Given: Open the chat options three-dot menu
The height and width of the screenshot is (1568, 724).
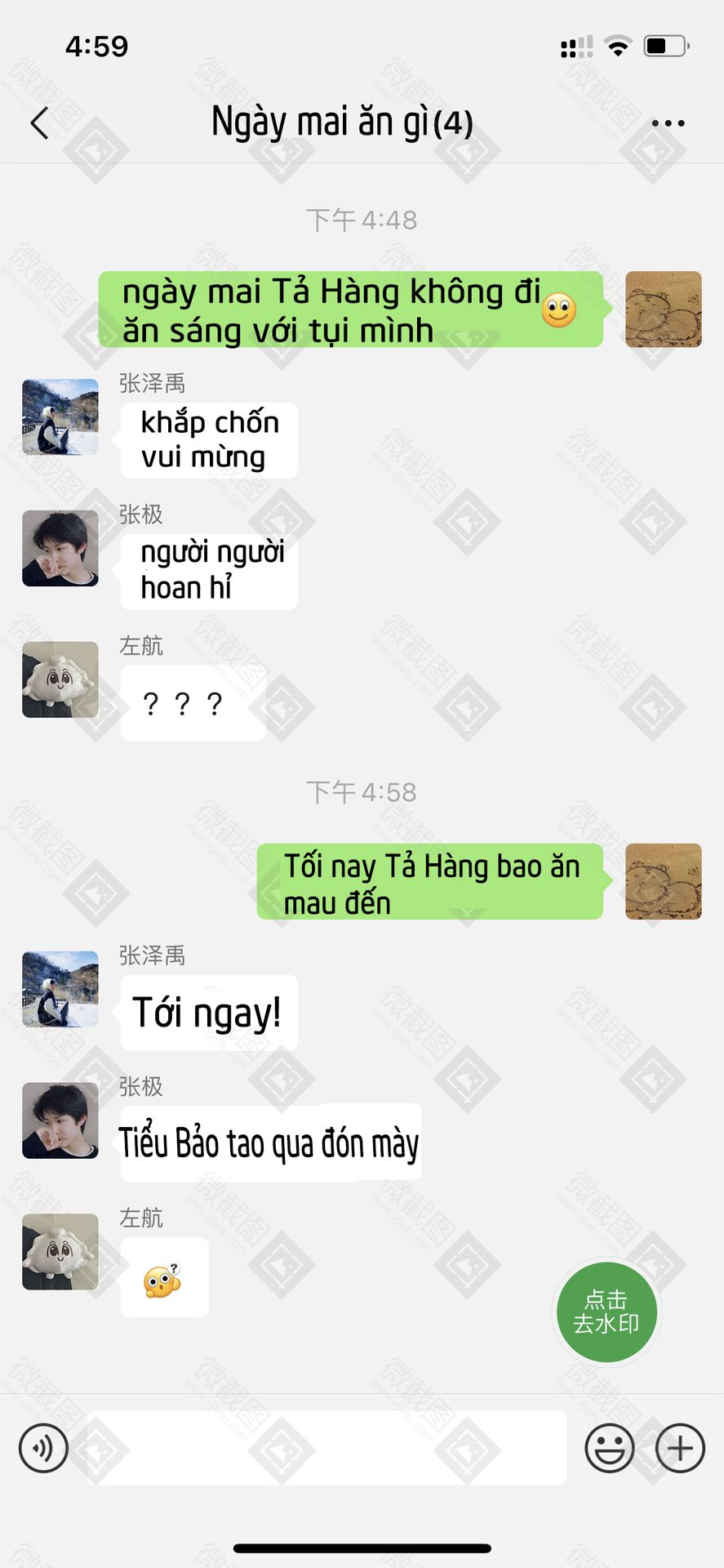Looking at the screenshot, I should (668, 123).
